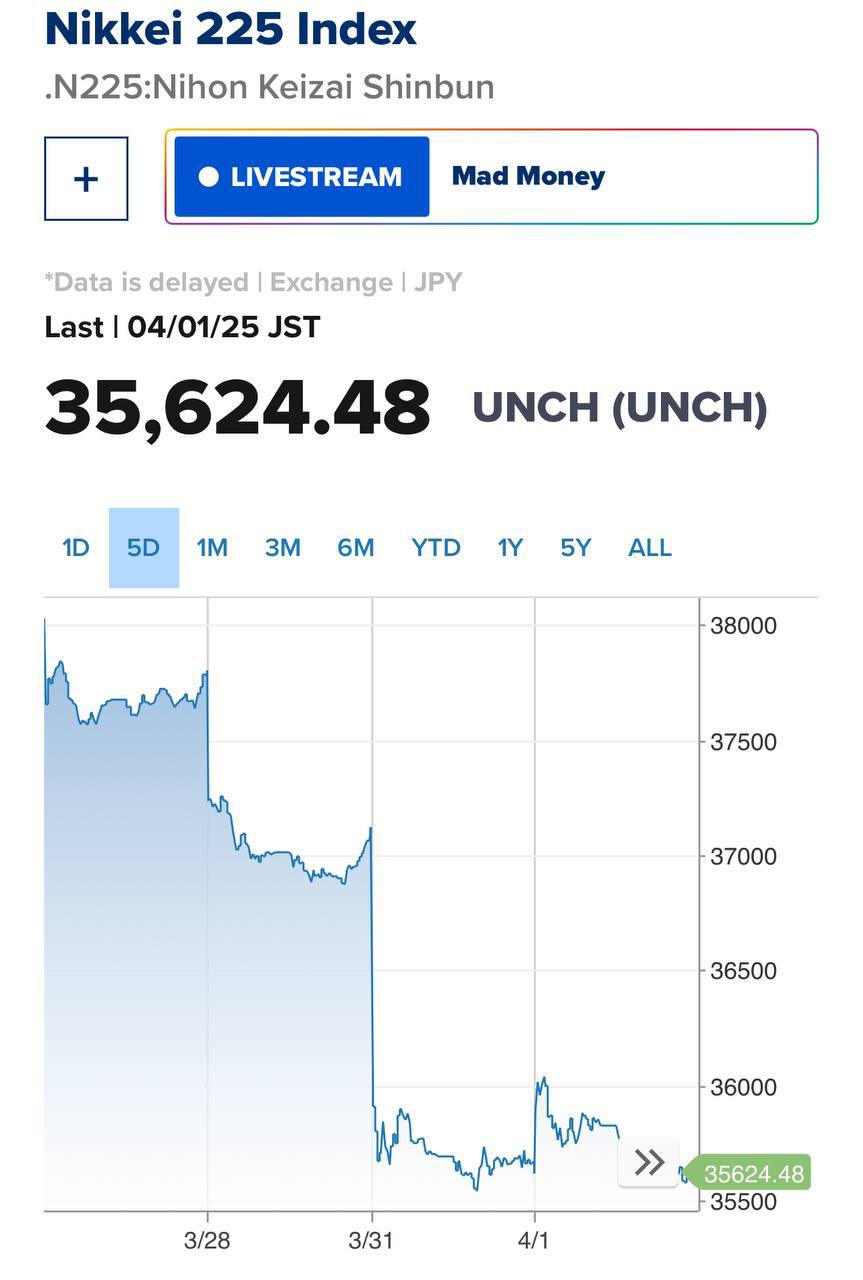The height and width of the screenshot is (1280, 863).
Task: Show ALL historical chart data
Action: tap(650, 548)
